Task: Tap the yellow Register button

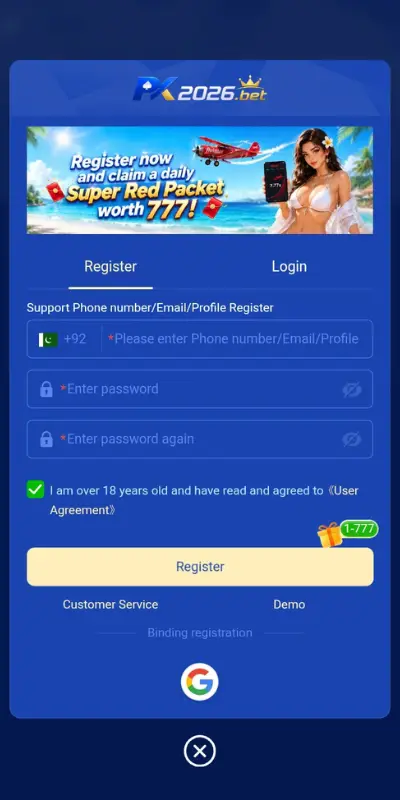Action: [x=200, y=567]
